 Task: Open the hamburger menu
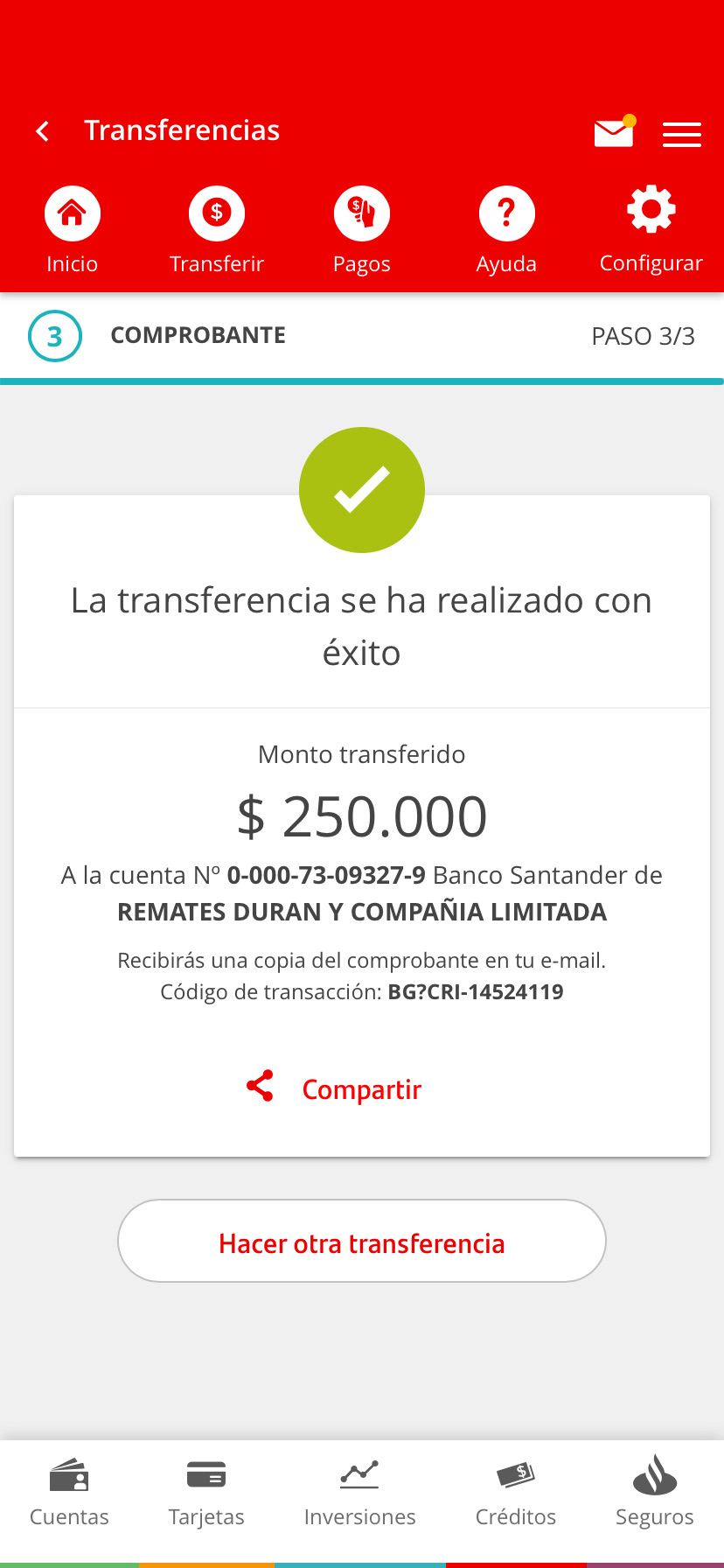pyautogui.click(x=682, y=134)
